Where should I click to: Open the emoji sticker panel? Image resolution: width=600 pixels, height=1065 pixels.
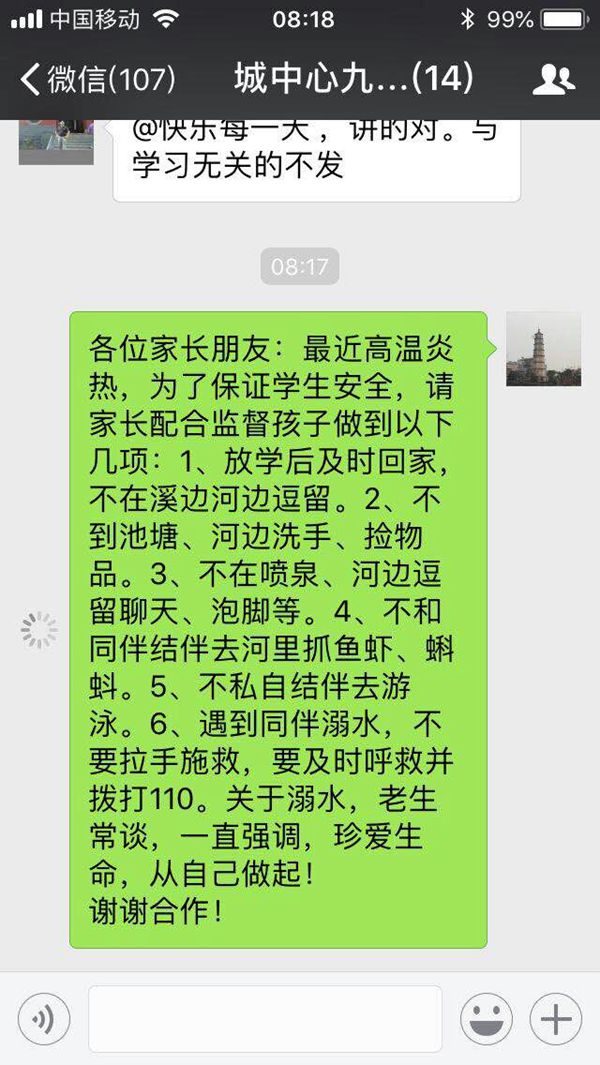pyautogui.click(x=486, y=1019)
